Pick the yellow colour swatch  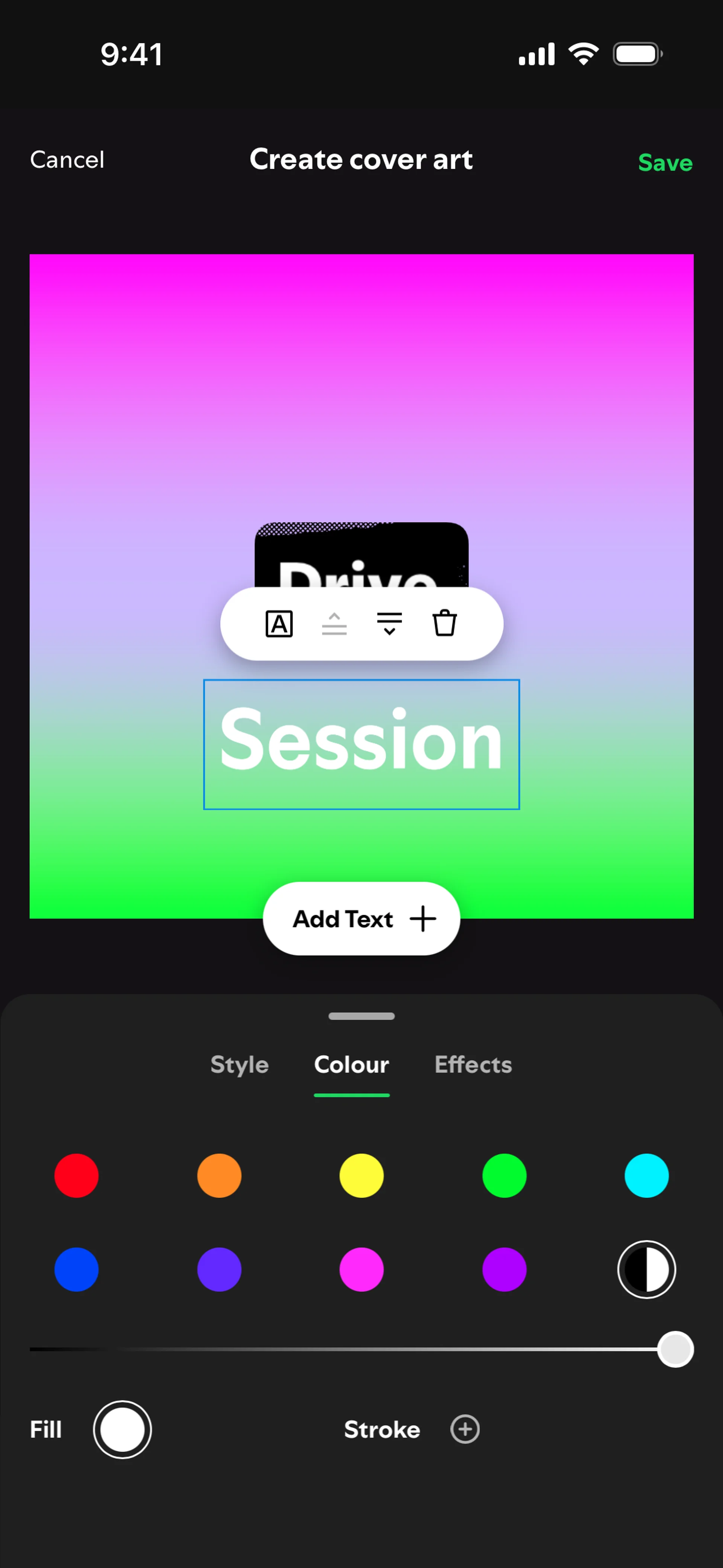pos(361,1175)
